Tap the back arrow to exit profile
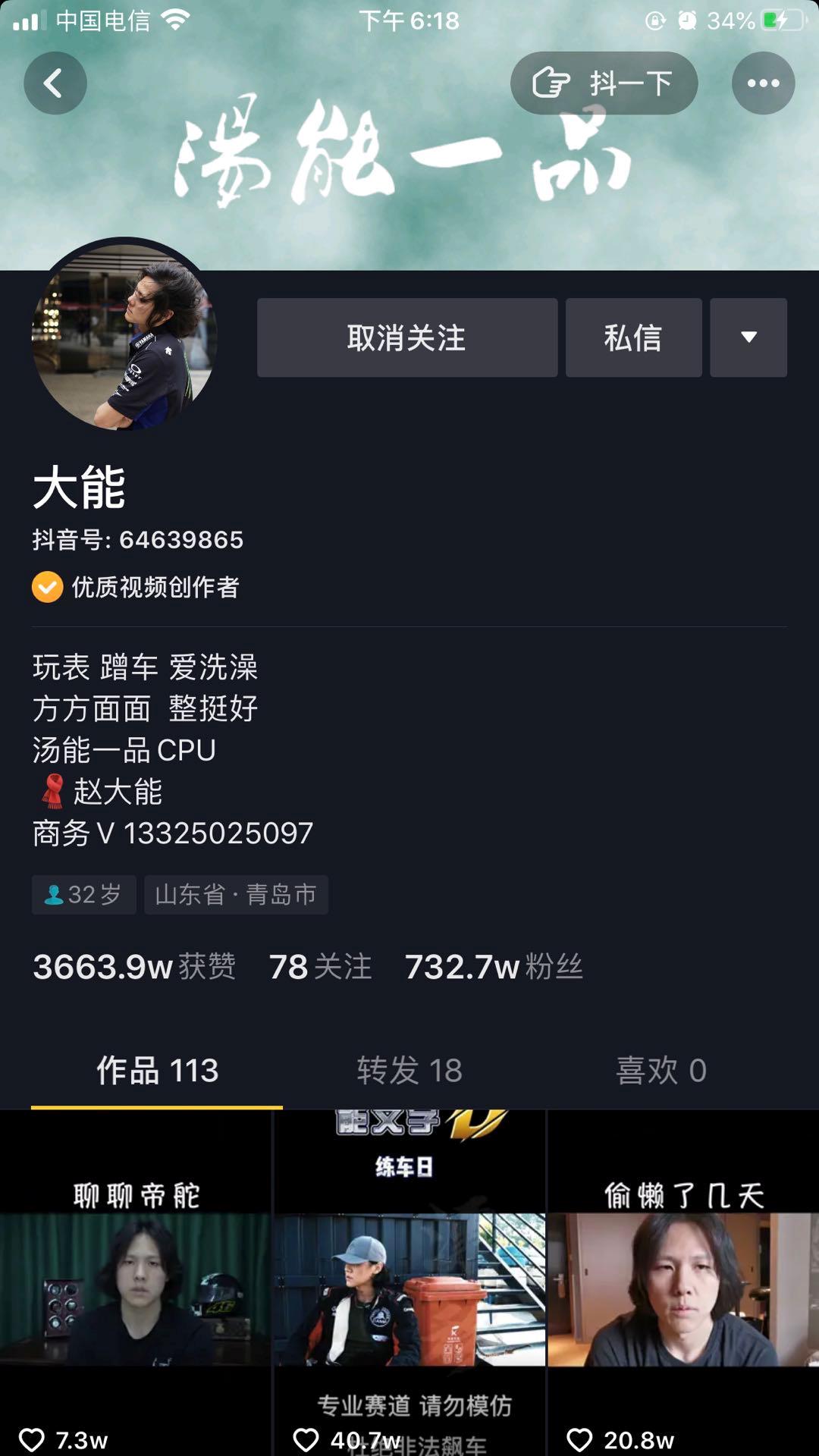 click(55, 83)
